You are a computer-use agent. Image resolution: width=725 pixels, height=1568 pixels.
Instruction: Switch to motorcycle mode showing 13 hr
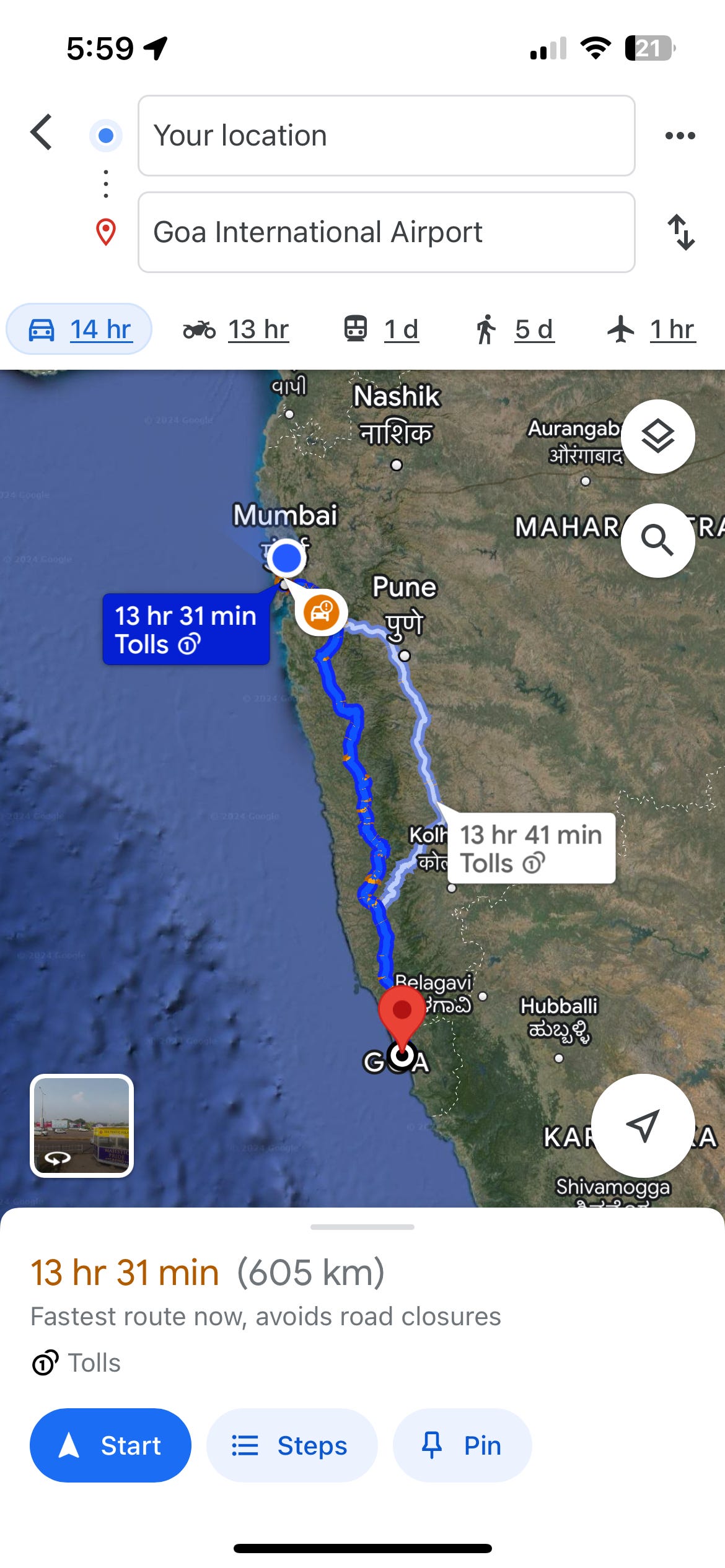pyautogui.click(x=236, y=329)
